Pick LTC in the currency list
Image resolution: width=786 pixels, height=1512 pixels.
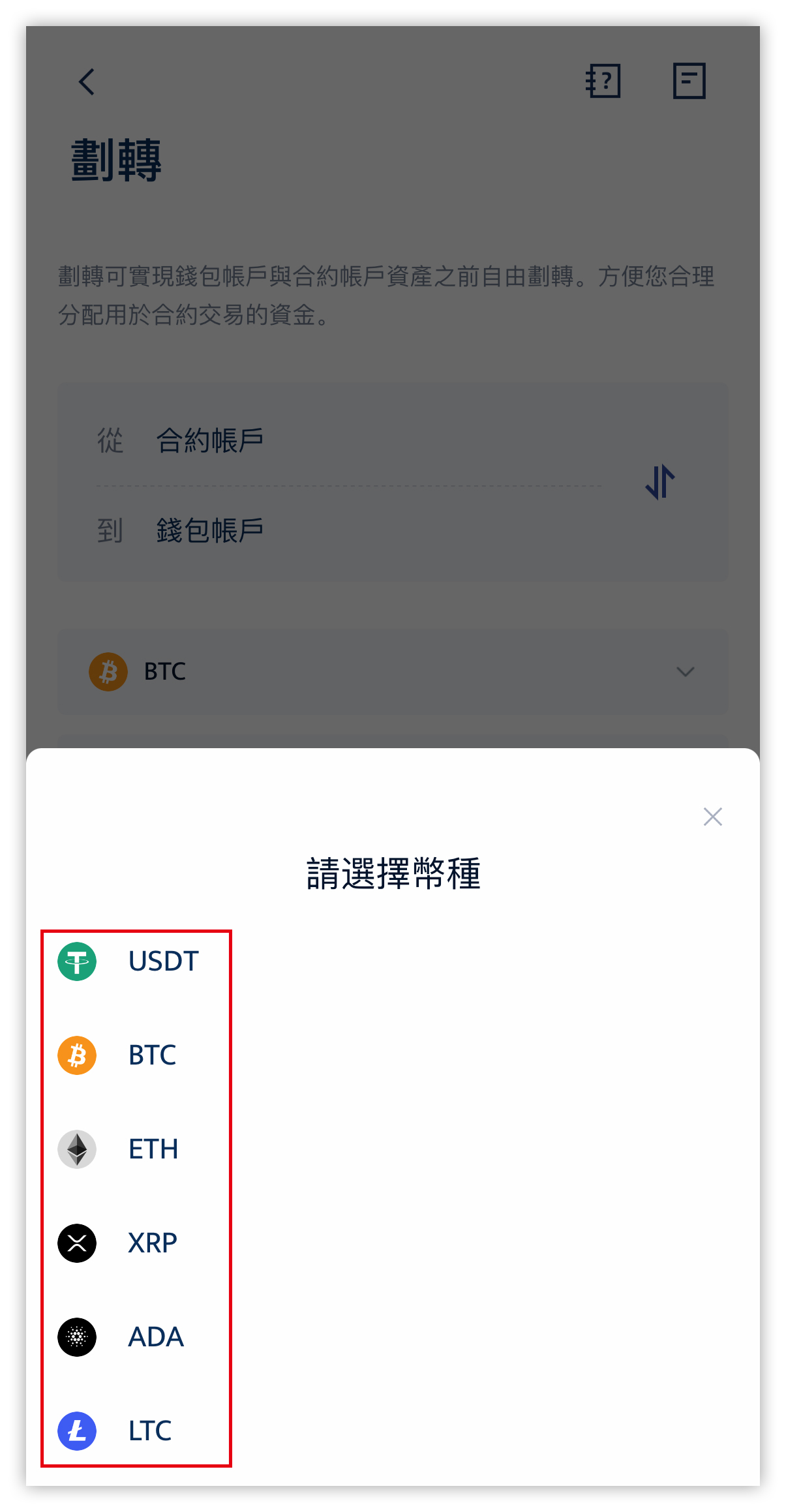coord(149,1431)
